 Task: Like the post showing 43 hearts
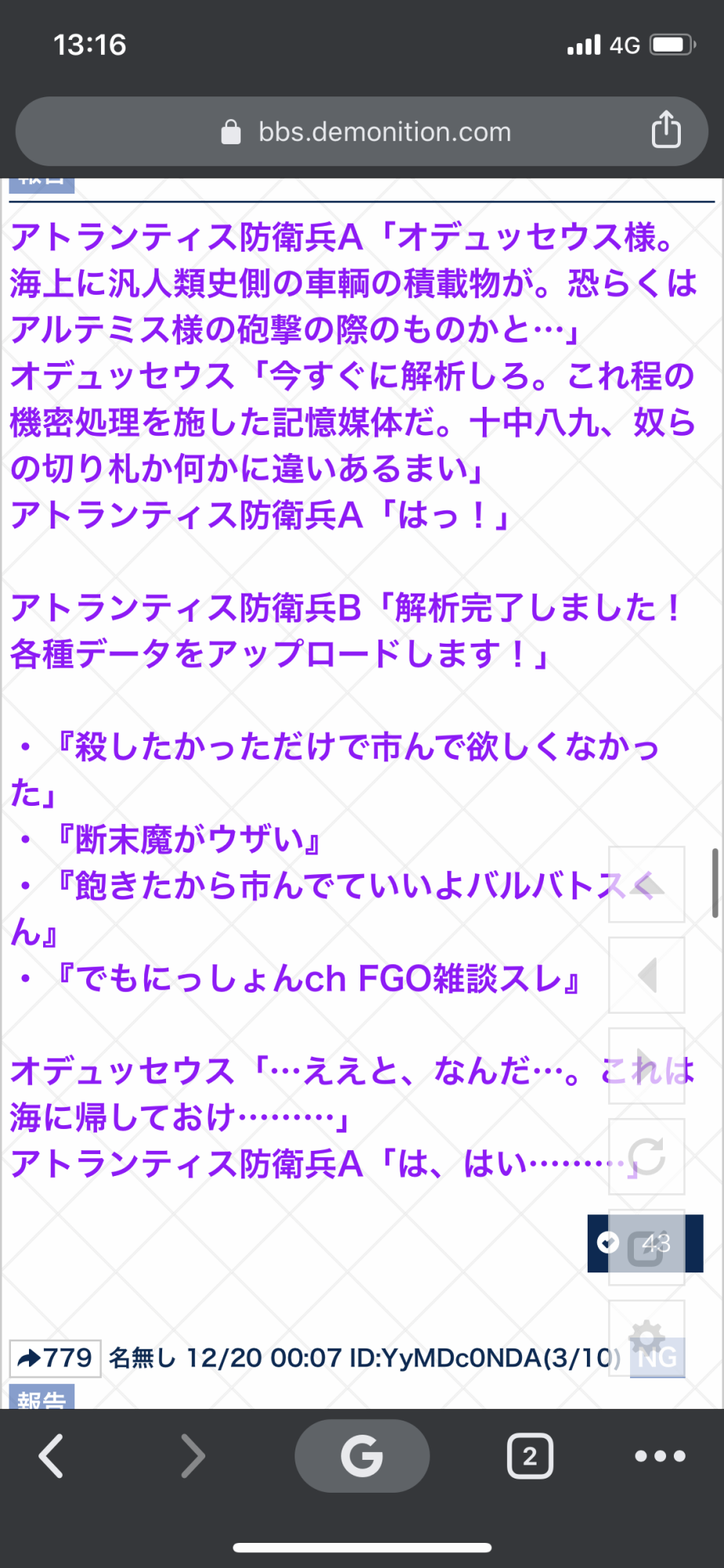coord(609,1243)
